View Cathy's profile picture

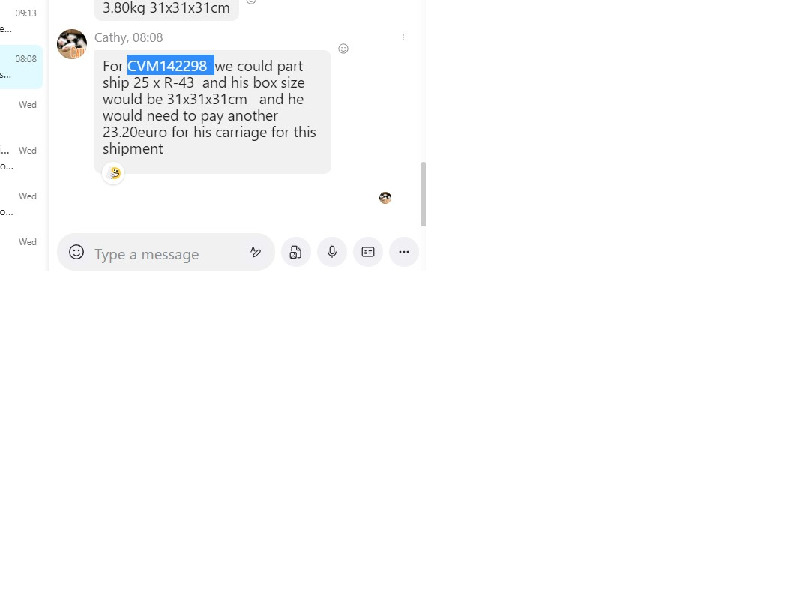(72, 44)
